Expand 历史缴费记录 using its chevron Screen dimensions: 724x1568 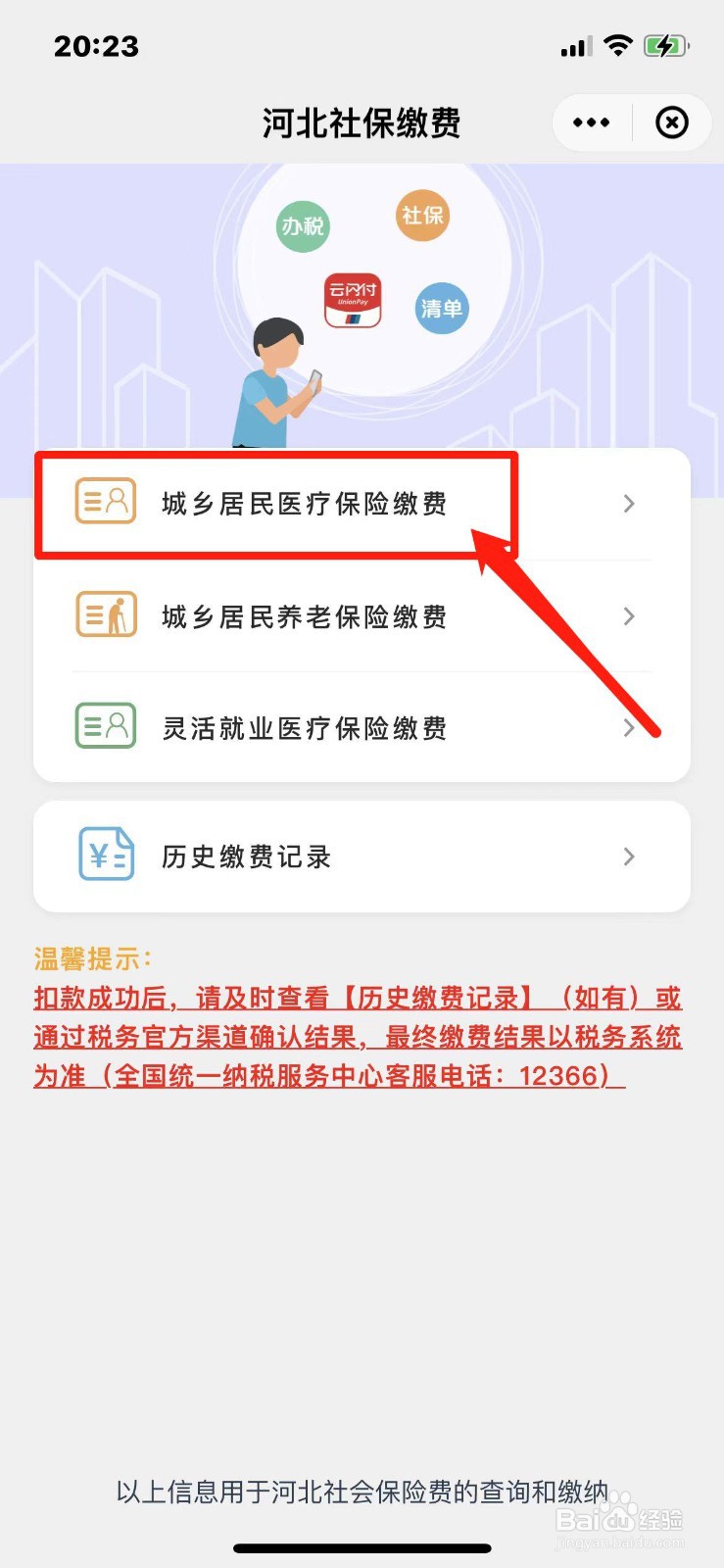[x=628, y=856]
